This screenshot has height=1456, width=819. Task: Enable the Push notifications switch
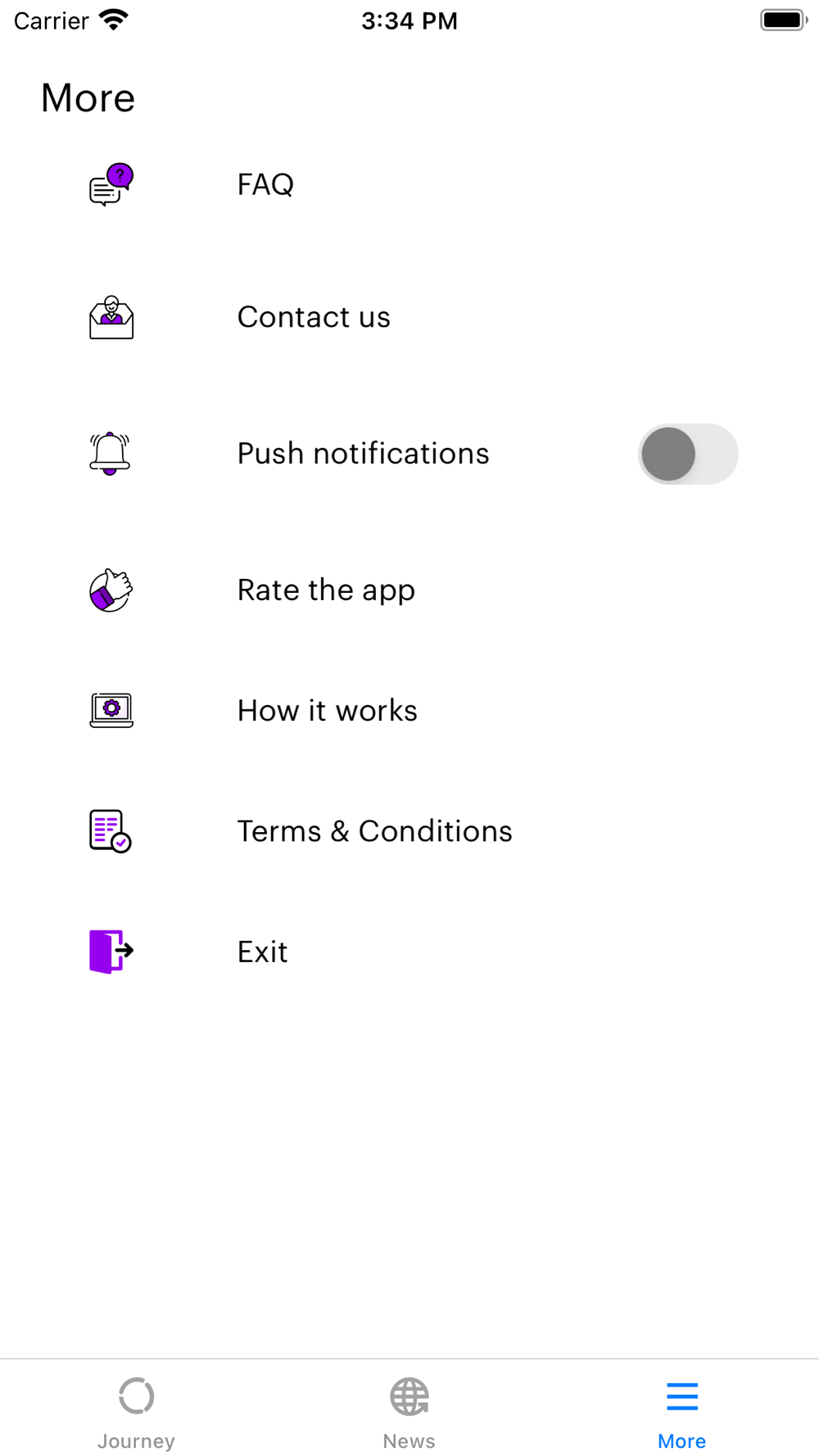pos(688,454)
